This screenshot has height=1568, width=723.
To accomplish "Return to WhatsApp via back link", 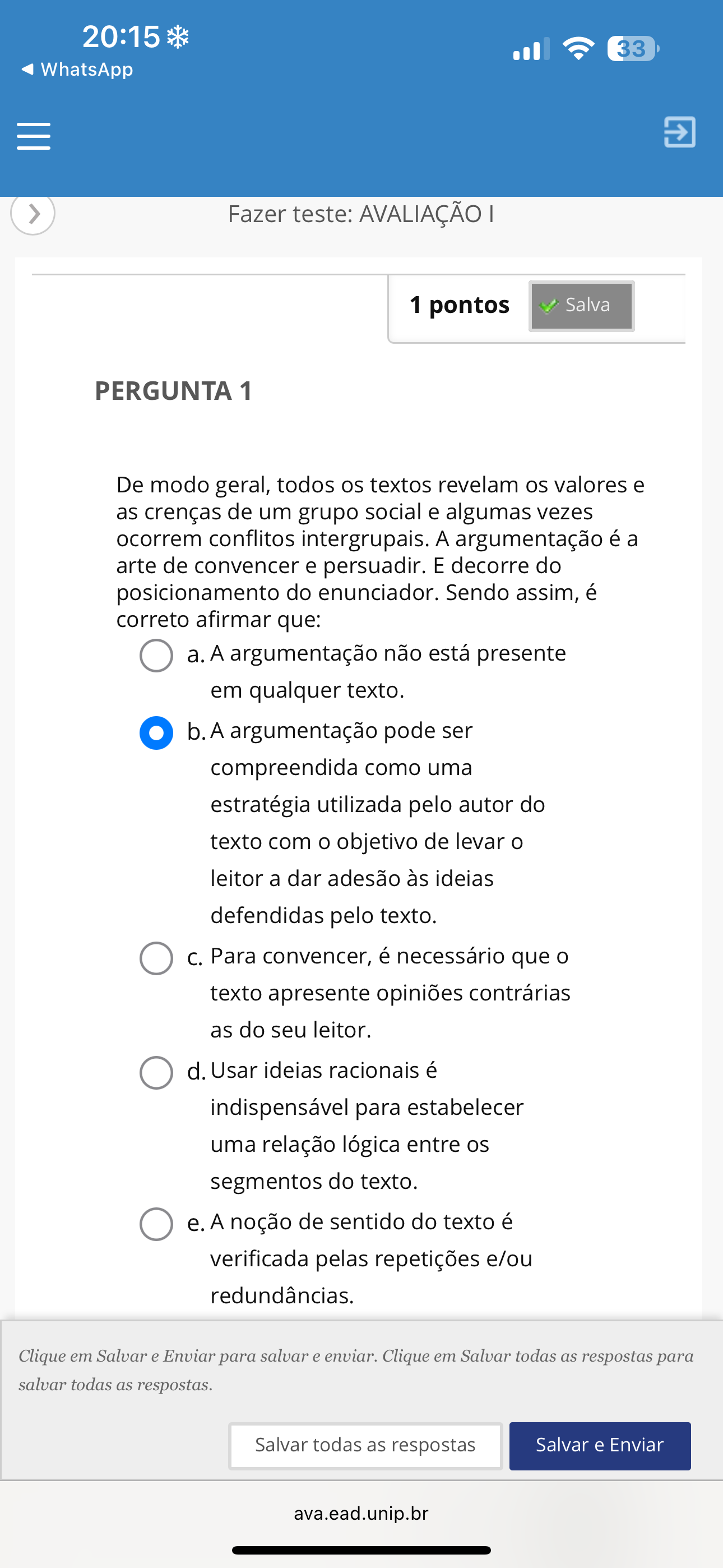I will click(x=77, y=70).
